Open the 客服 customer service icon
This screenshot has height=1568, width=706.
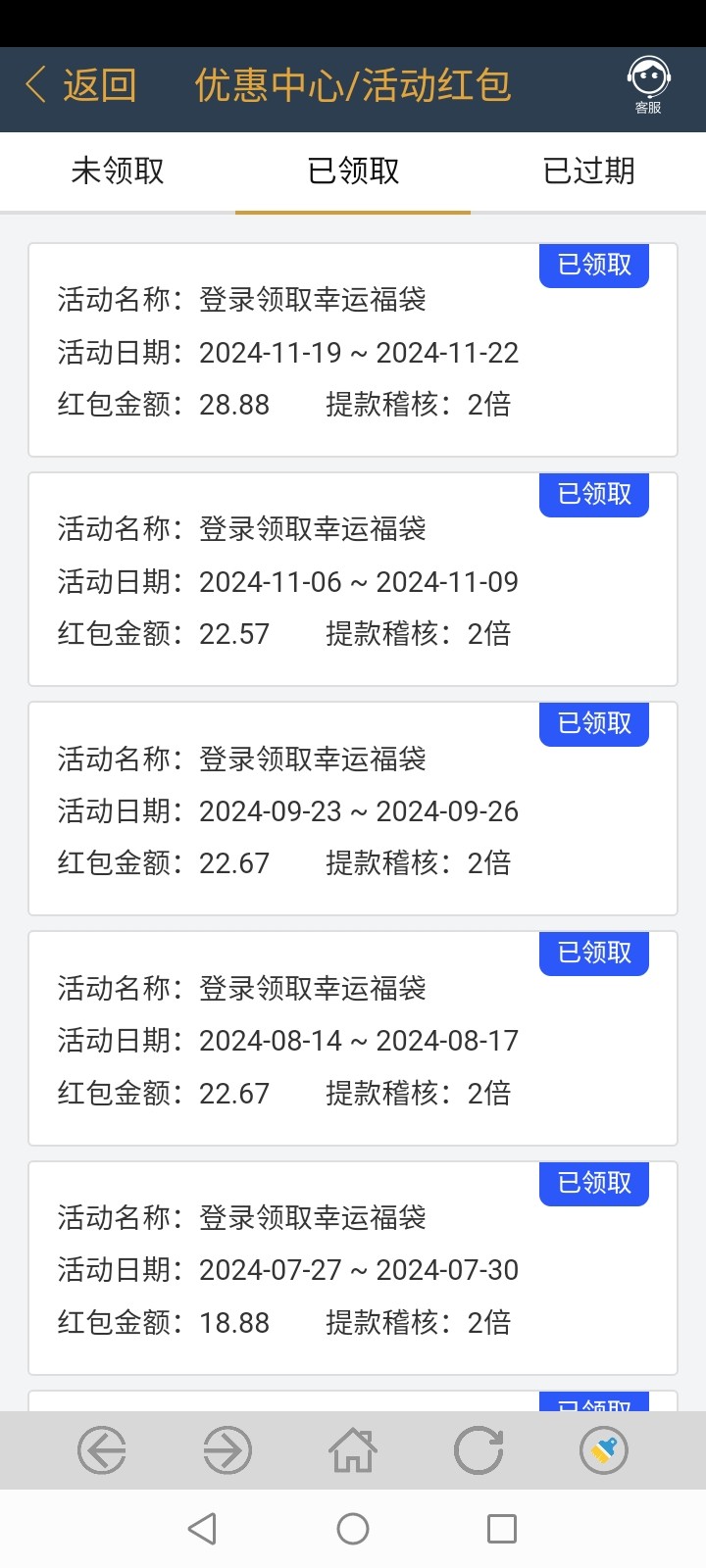648,85
